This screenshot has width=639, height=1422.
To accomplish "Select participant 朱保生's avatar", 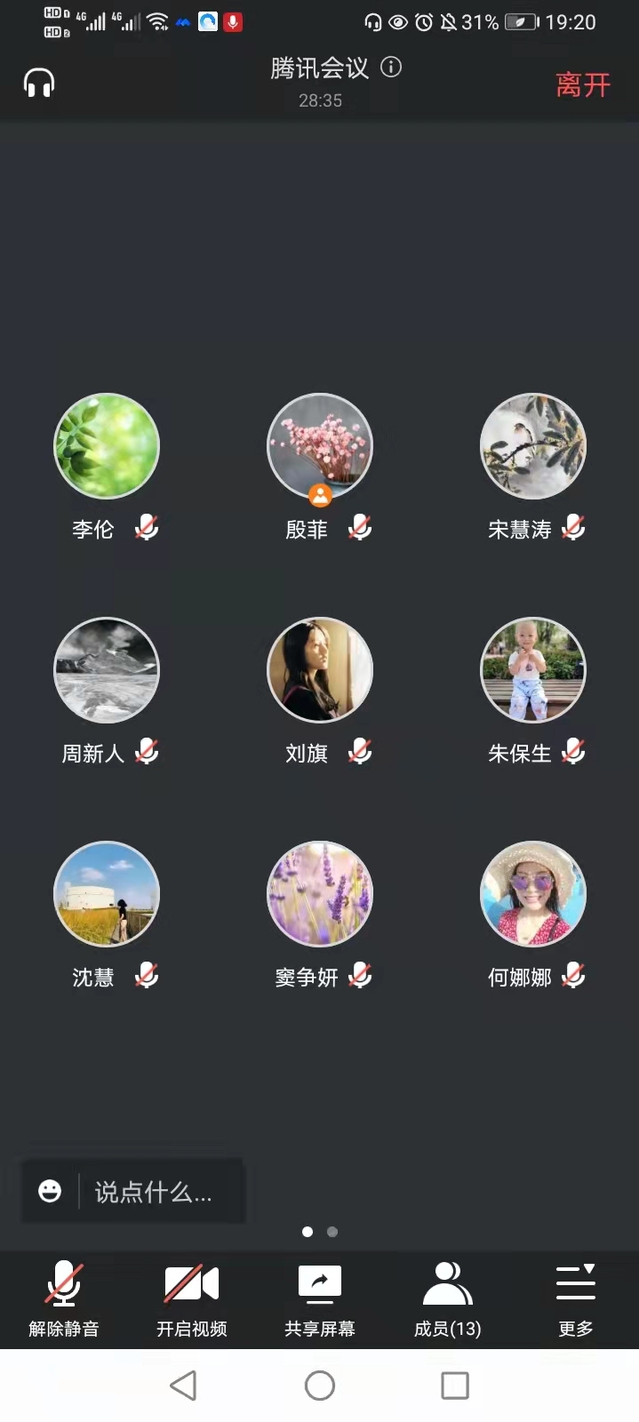I will 533,670.
